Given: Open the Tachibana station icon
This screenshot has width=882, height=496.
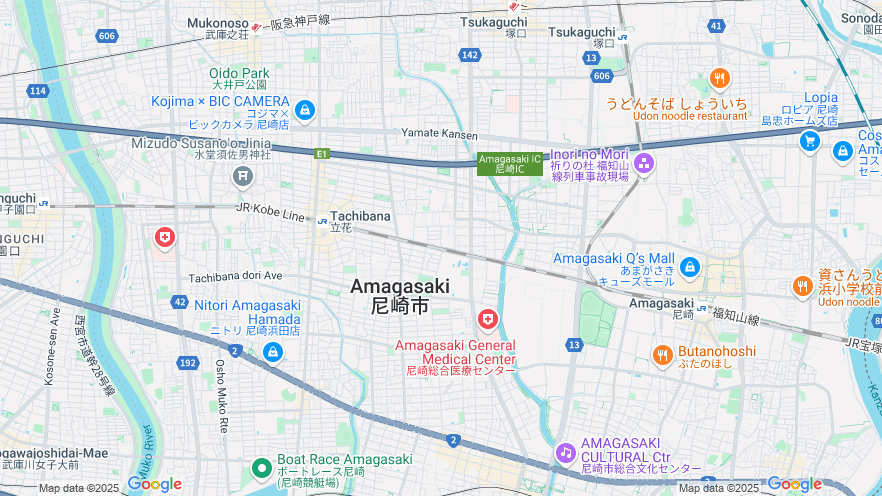Looking at the screenshot, I should click(x=322, y=221).
